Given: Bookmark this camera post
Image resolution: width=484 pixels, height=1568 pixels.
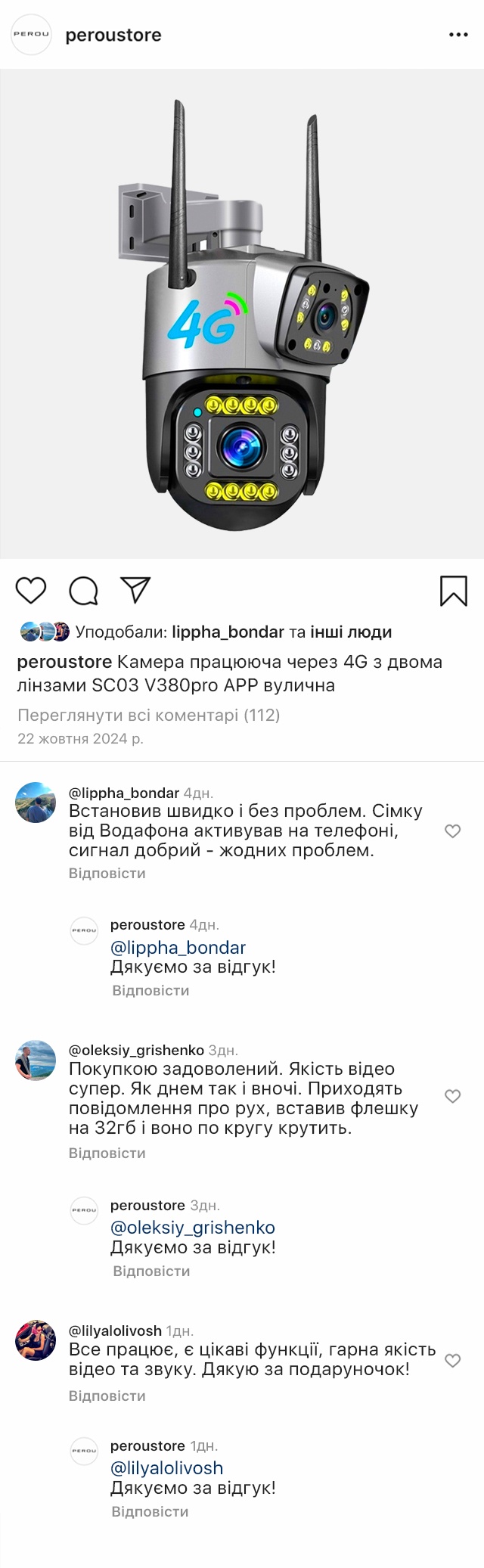Looking at the screenshot, I should [x=453, y=591].
